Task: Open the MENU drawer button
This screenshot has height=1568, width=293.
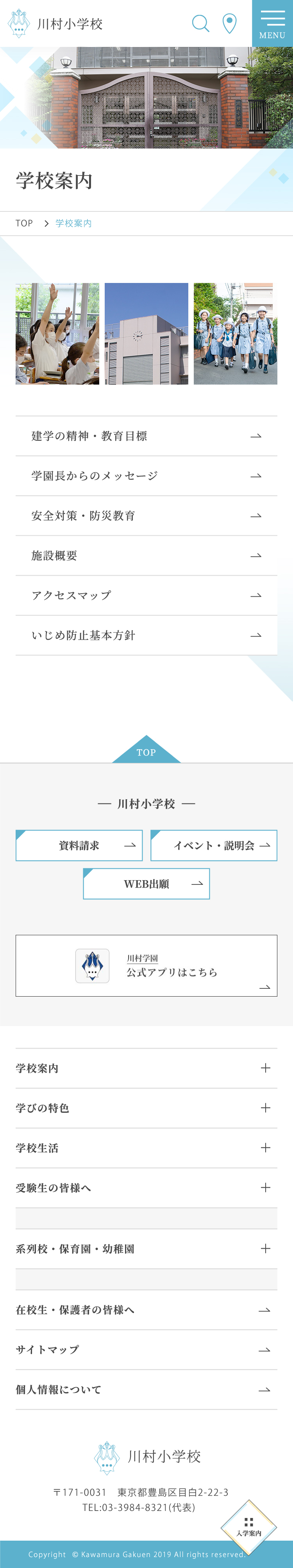Action: (272, 24)
